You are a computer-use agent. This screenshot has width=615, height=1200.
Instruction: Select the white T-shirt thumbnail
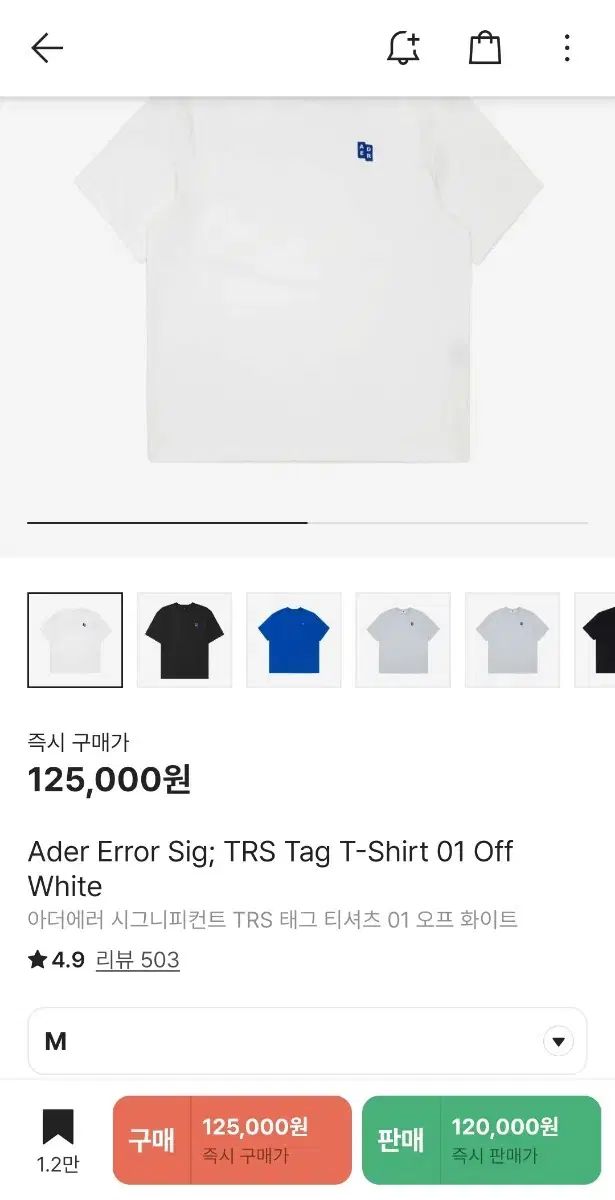pyautogui.click(x=75, y=640)
